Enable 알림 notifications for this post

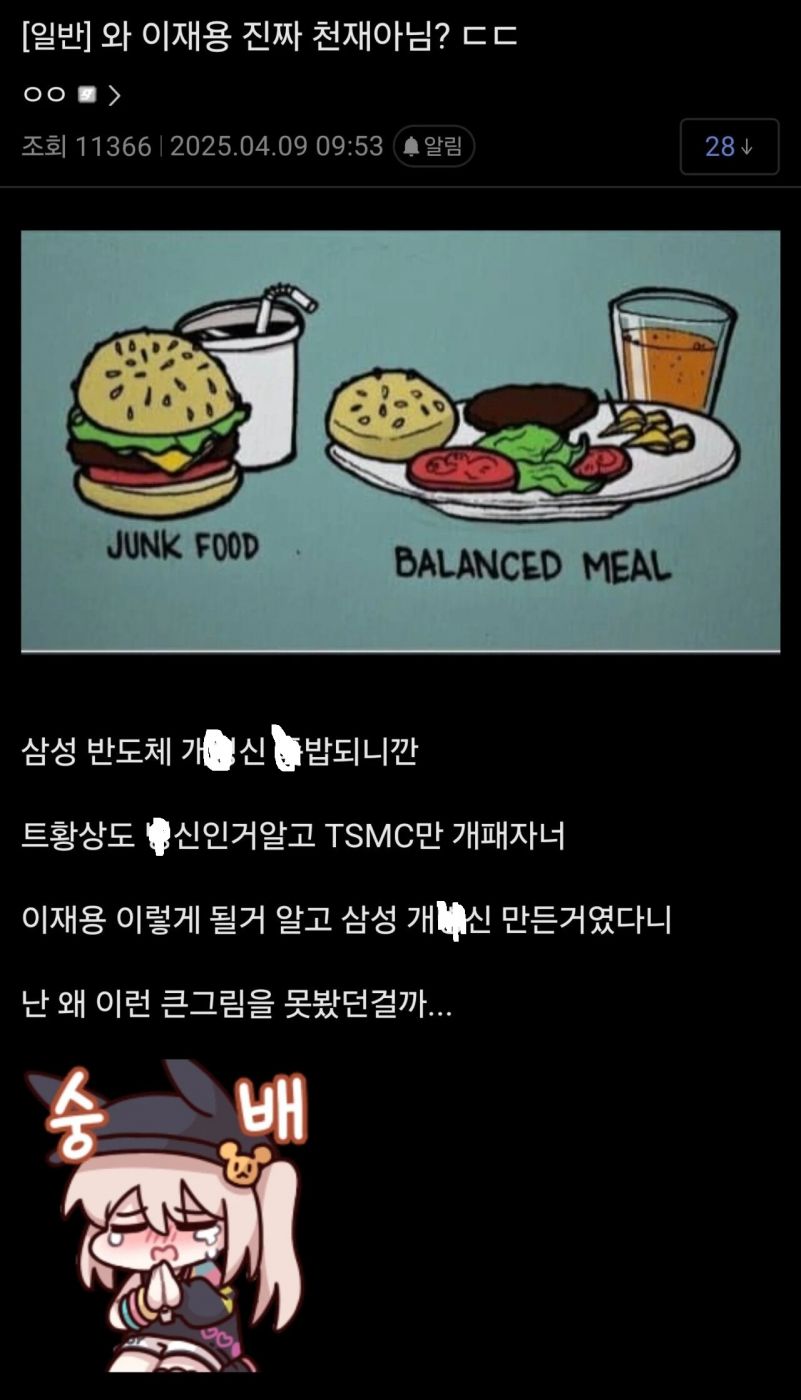(433, 146)
